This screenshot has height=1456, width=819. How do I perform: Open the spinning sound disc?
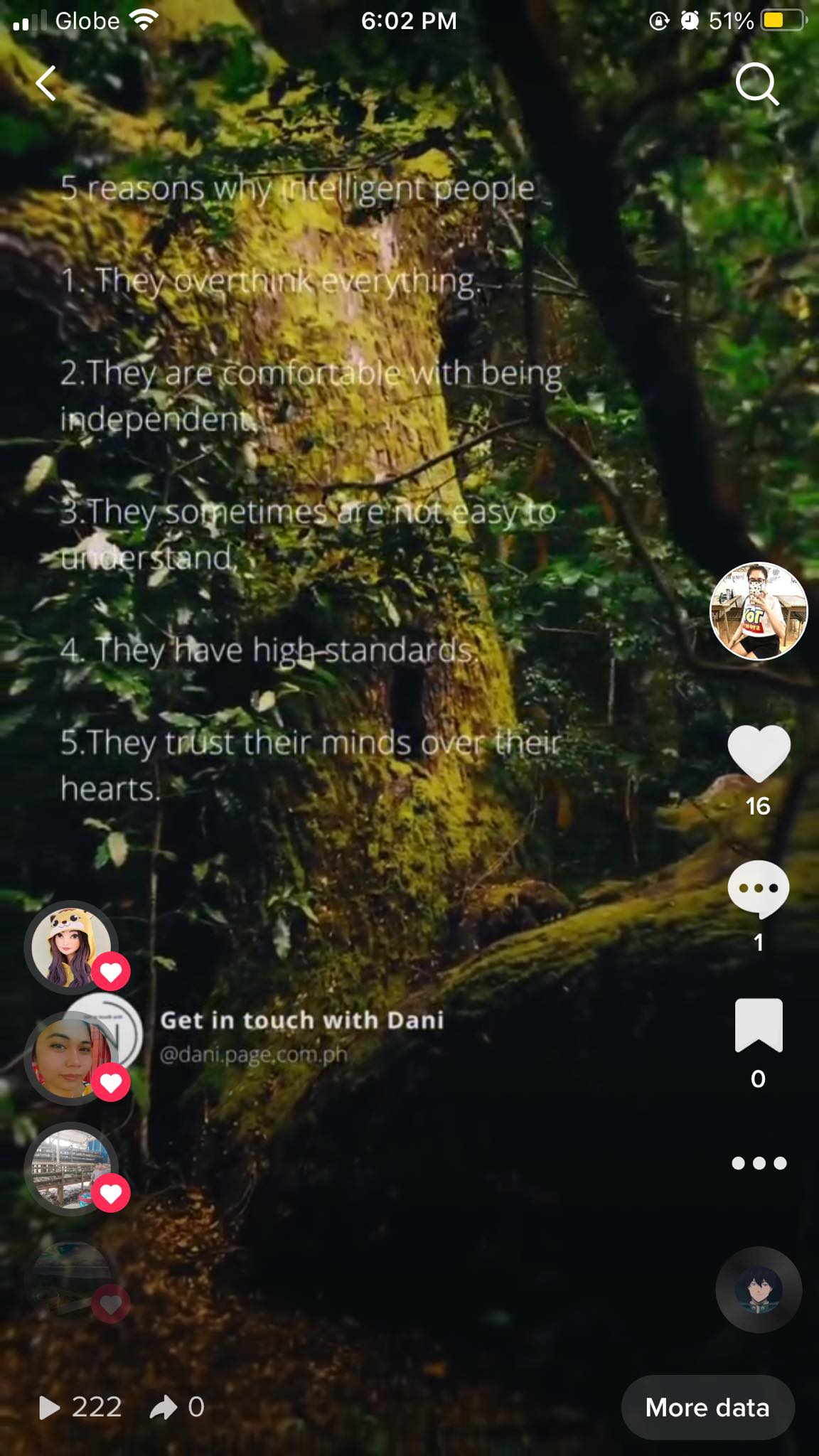coord(759,1289)
